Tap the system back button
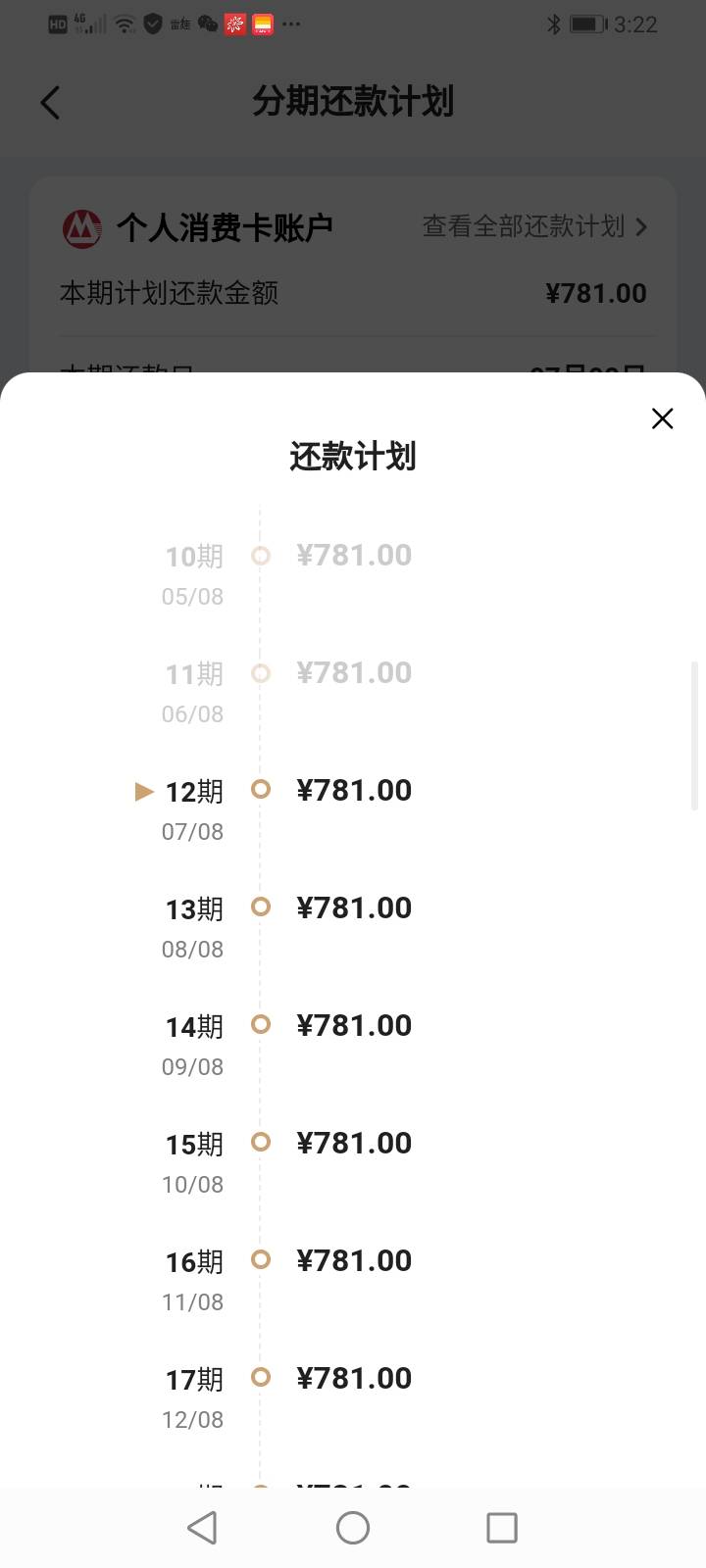Screen dimensions: 706x1568 (202, 1527)
